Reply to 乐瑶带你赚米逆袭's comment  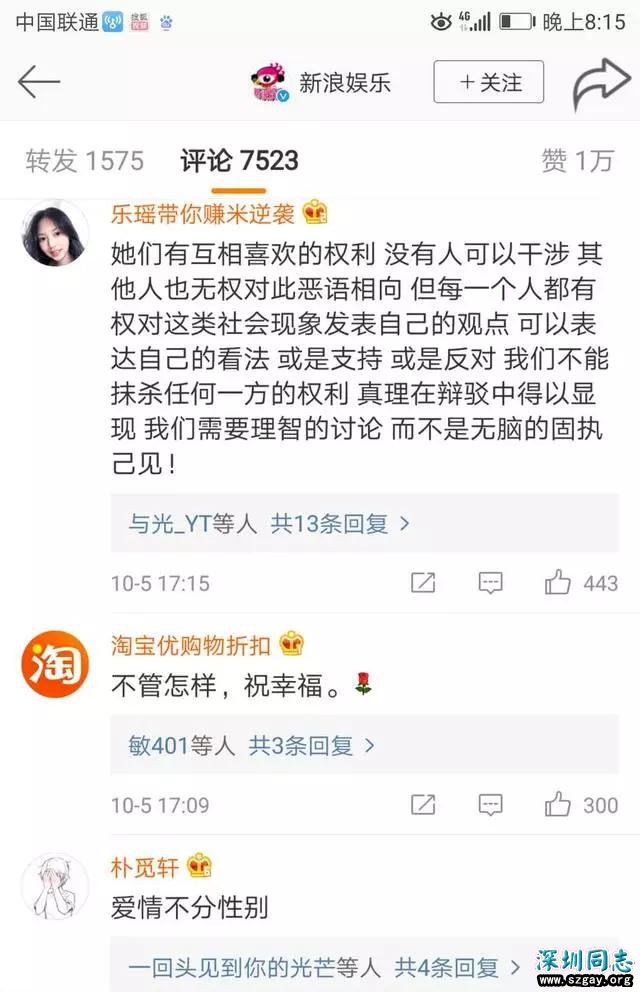pyautogui.click(x=490, y=583)
